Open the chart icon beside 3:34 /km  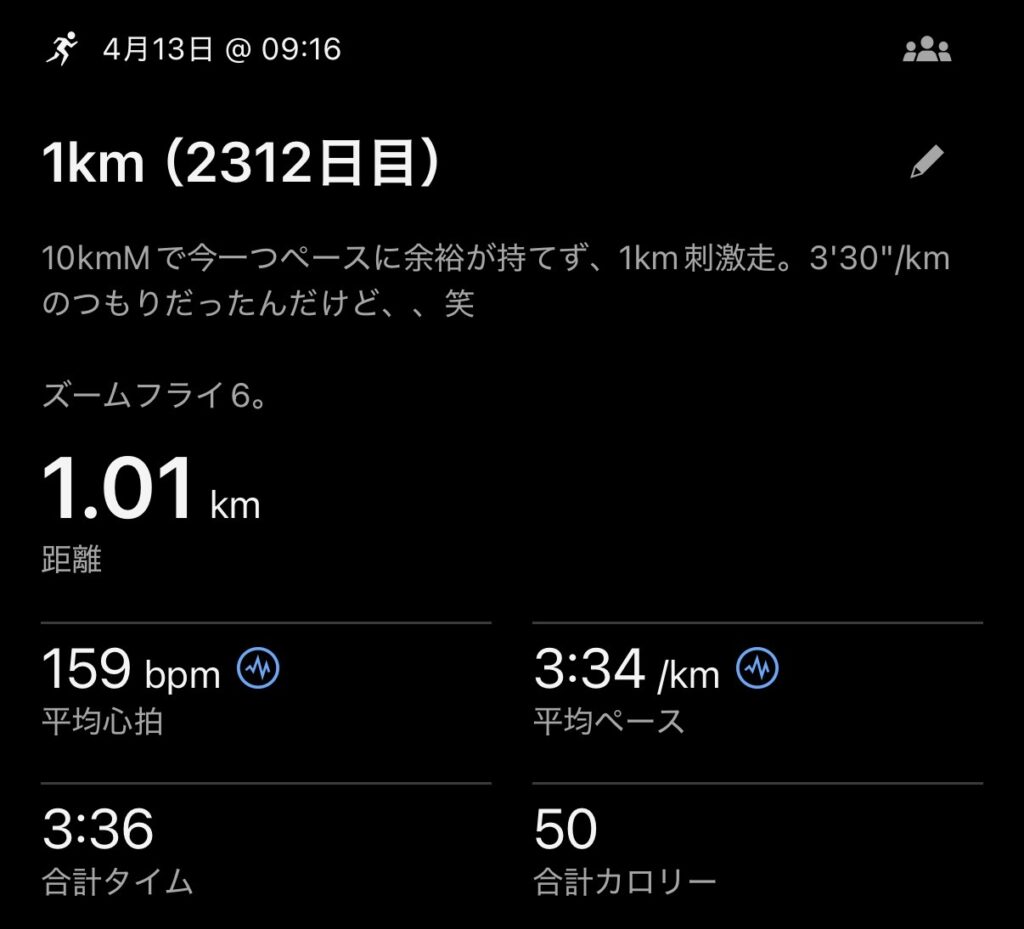tap(757, 669)
